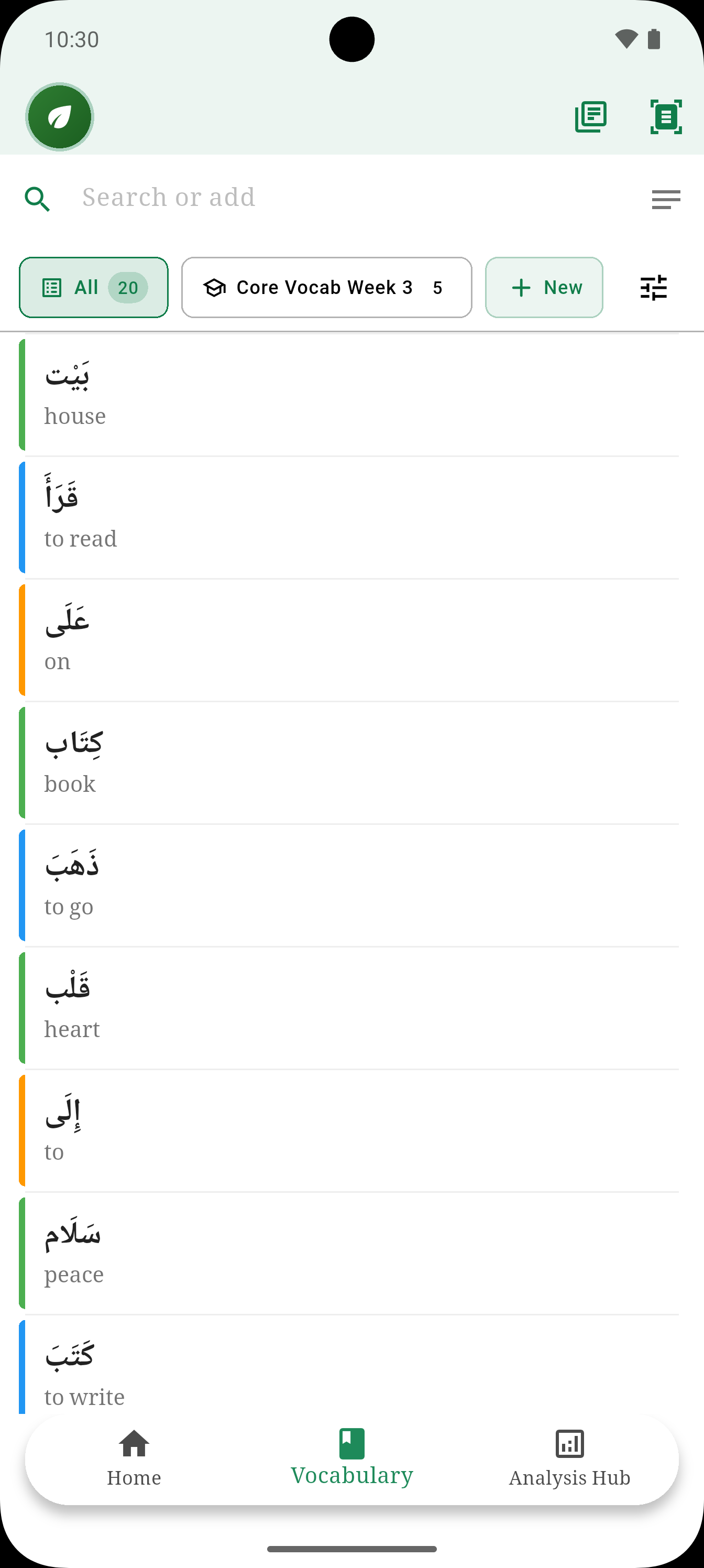This screenshot has height=1568, width=704.
Task: Open the word meaning house
Action: pyautogui.click(x=351, y=395)
